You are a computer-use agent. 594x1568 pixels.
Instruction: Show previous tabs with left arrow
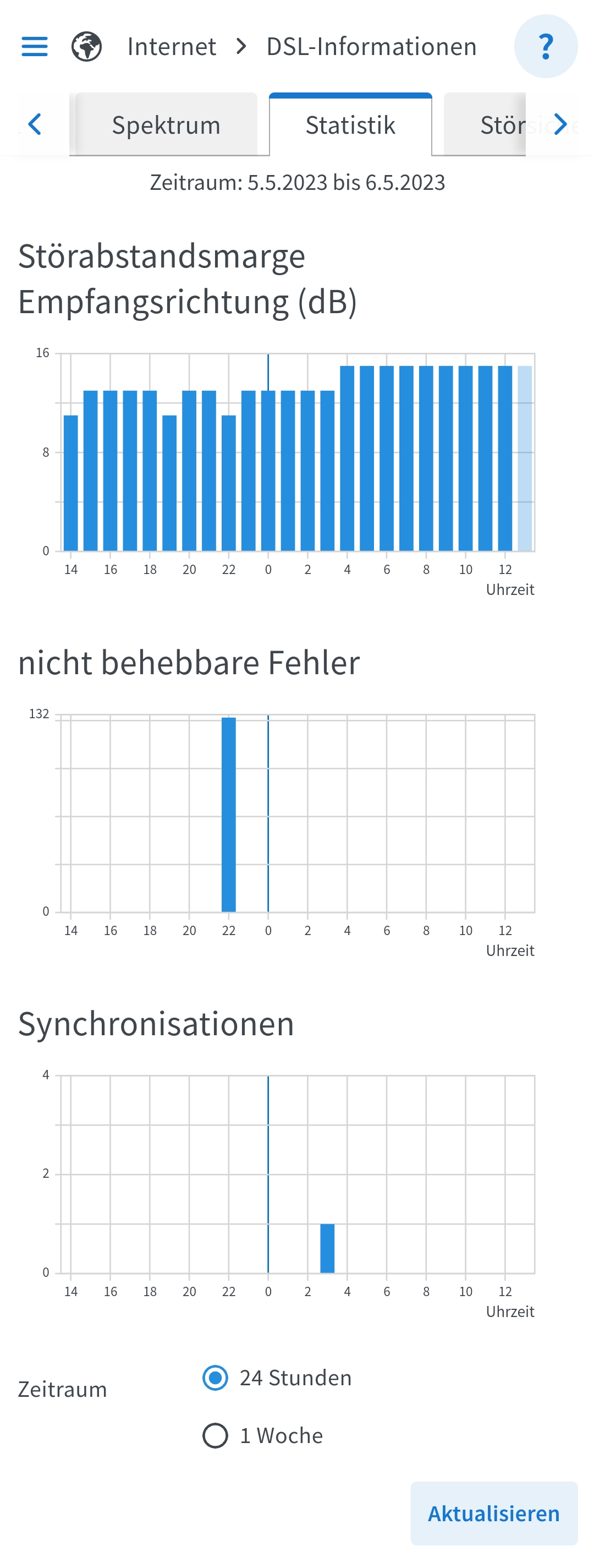coord(35,124)
